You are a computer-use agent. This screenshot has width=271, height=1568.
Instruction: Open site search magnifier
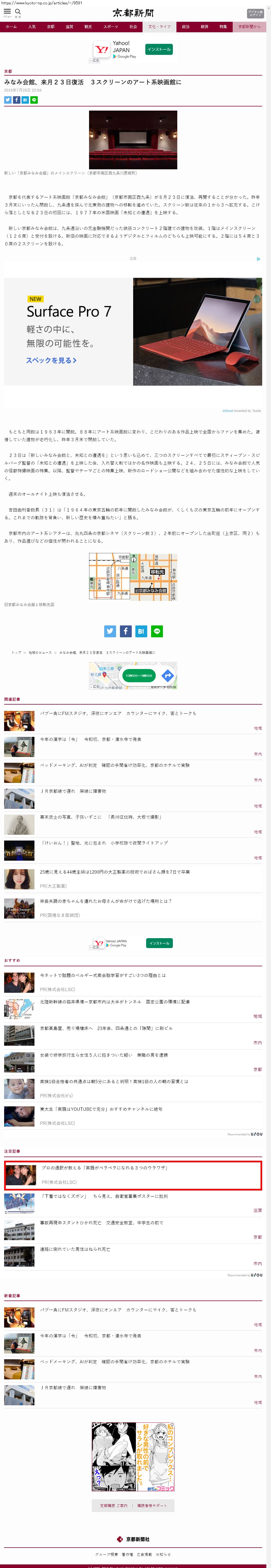click(x=18, y=12)
